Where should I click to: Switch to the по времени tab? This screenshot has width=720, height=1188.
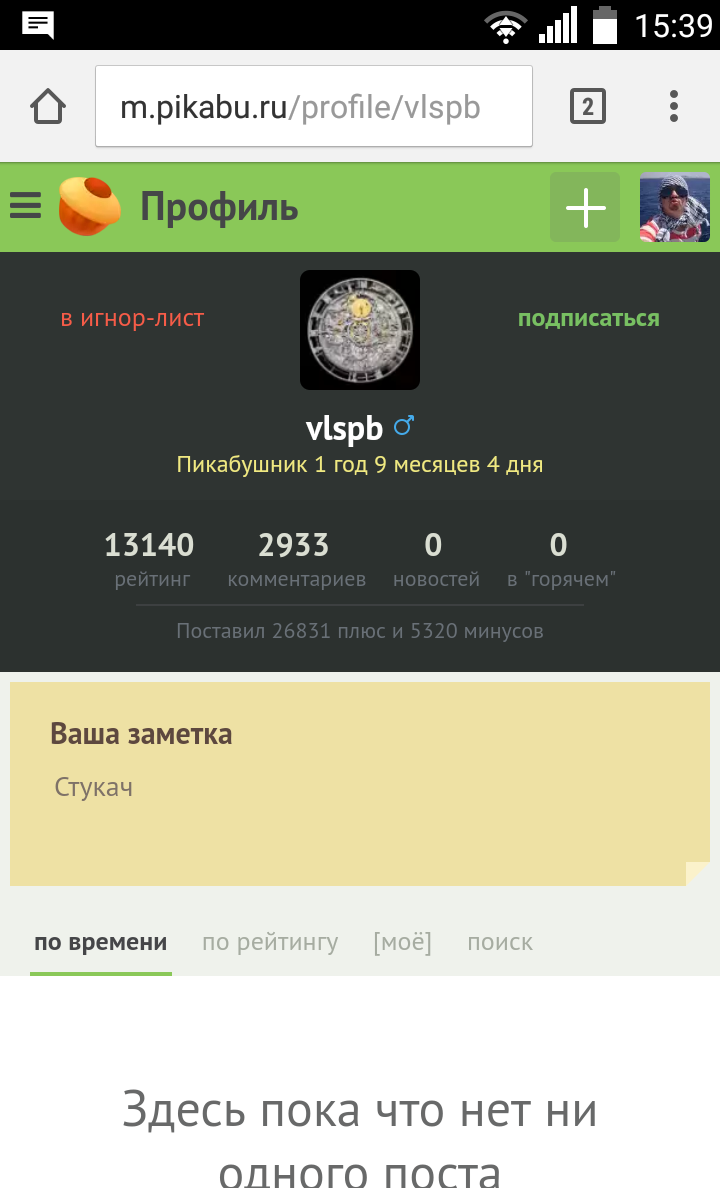pos(100,942)
